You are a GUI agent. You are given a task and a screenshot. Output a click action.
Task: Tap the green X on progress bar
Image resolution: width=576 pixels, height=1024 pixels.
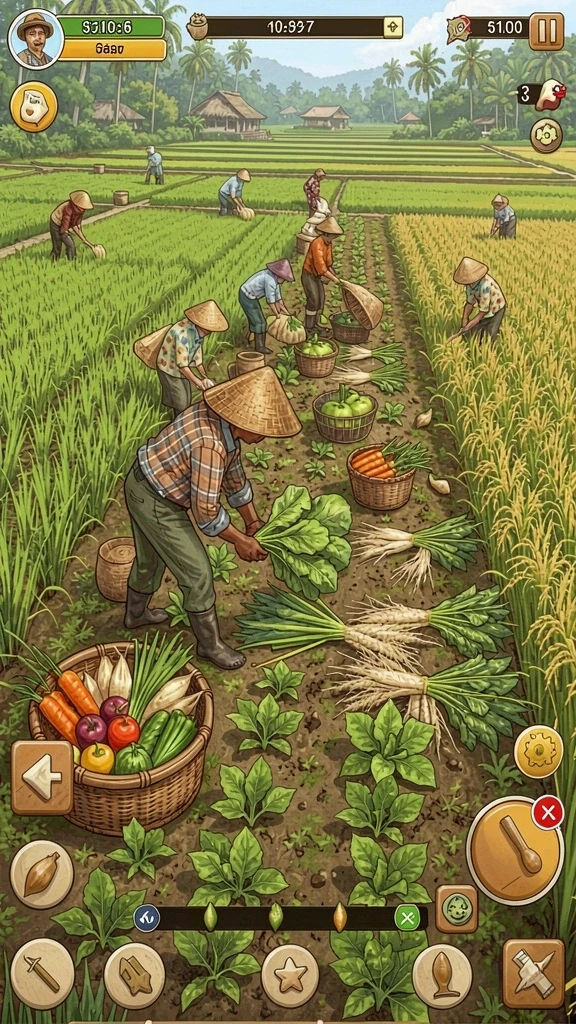[408, 919]
